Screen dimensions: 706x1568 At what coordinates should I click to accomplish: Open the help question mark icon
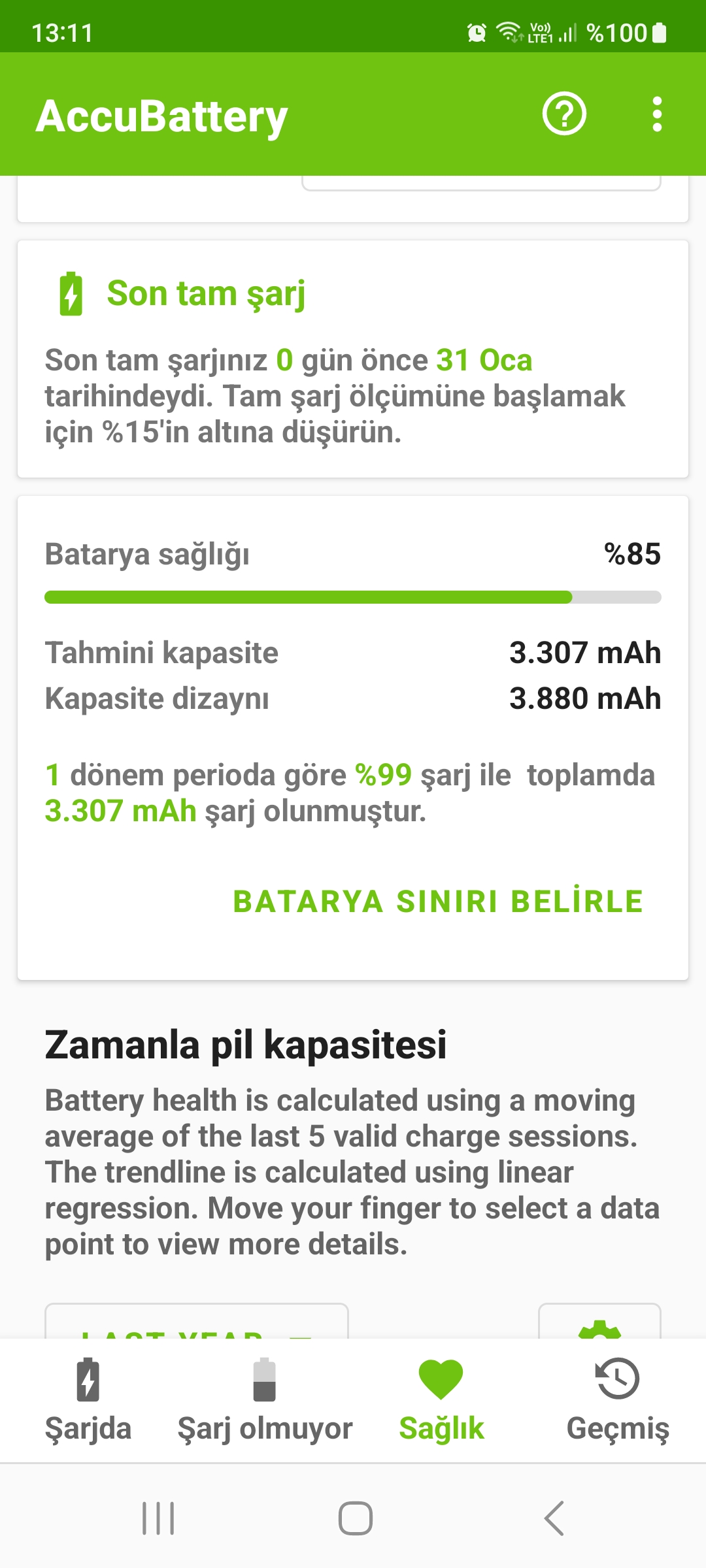coord(564,114)
